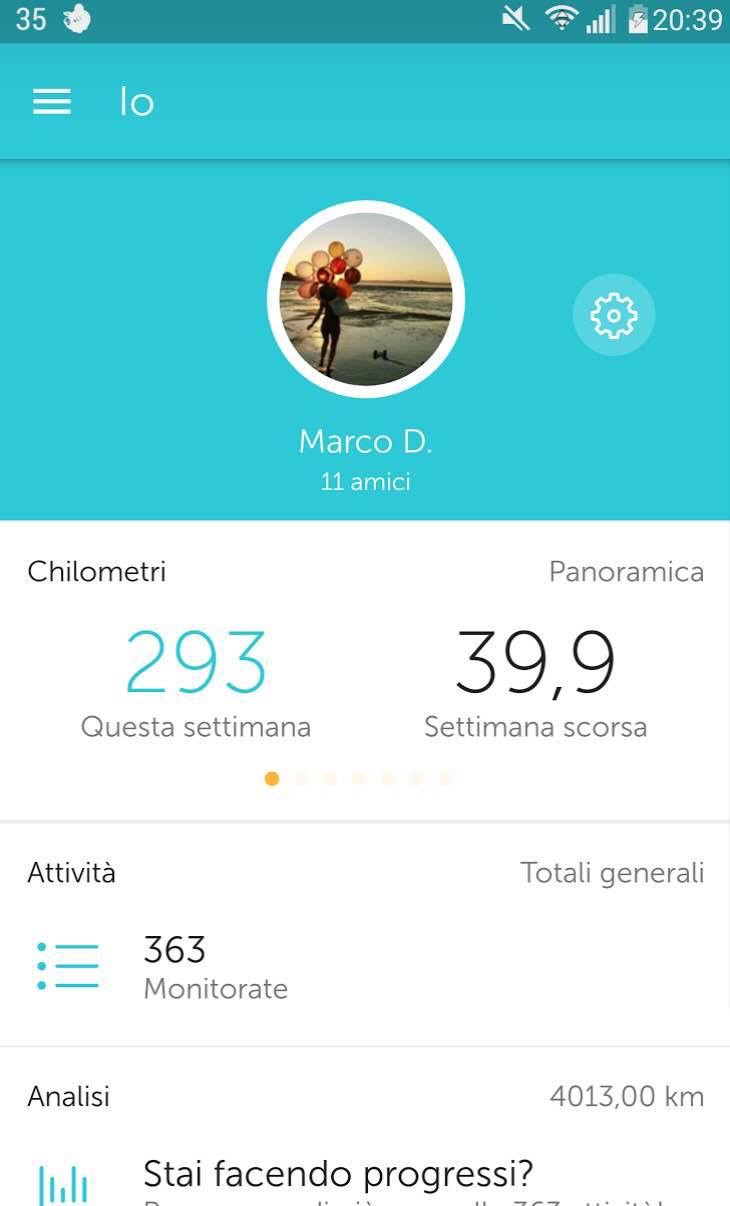Open the Panoramica overview link
Viewport: 730px width, 1206px height.
(626, 572)
